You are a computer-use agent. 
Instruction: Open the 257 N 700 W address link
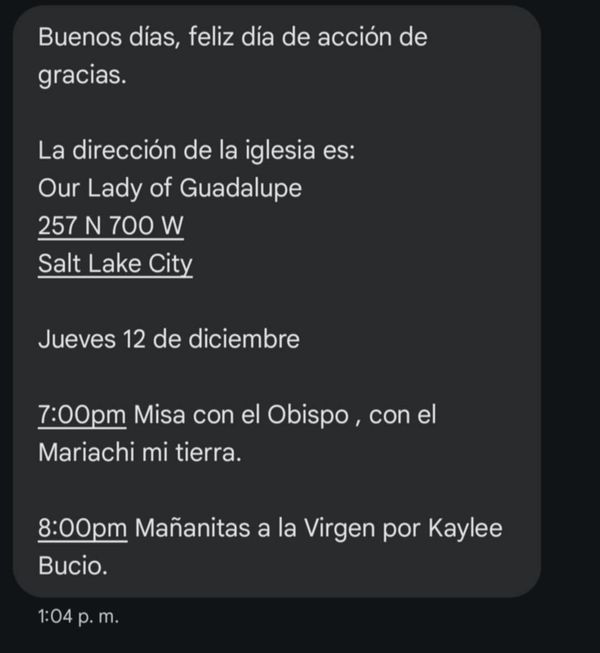111,226
